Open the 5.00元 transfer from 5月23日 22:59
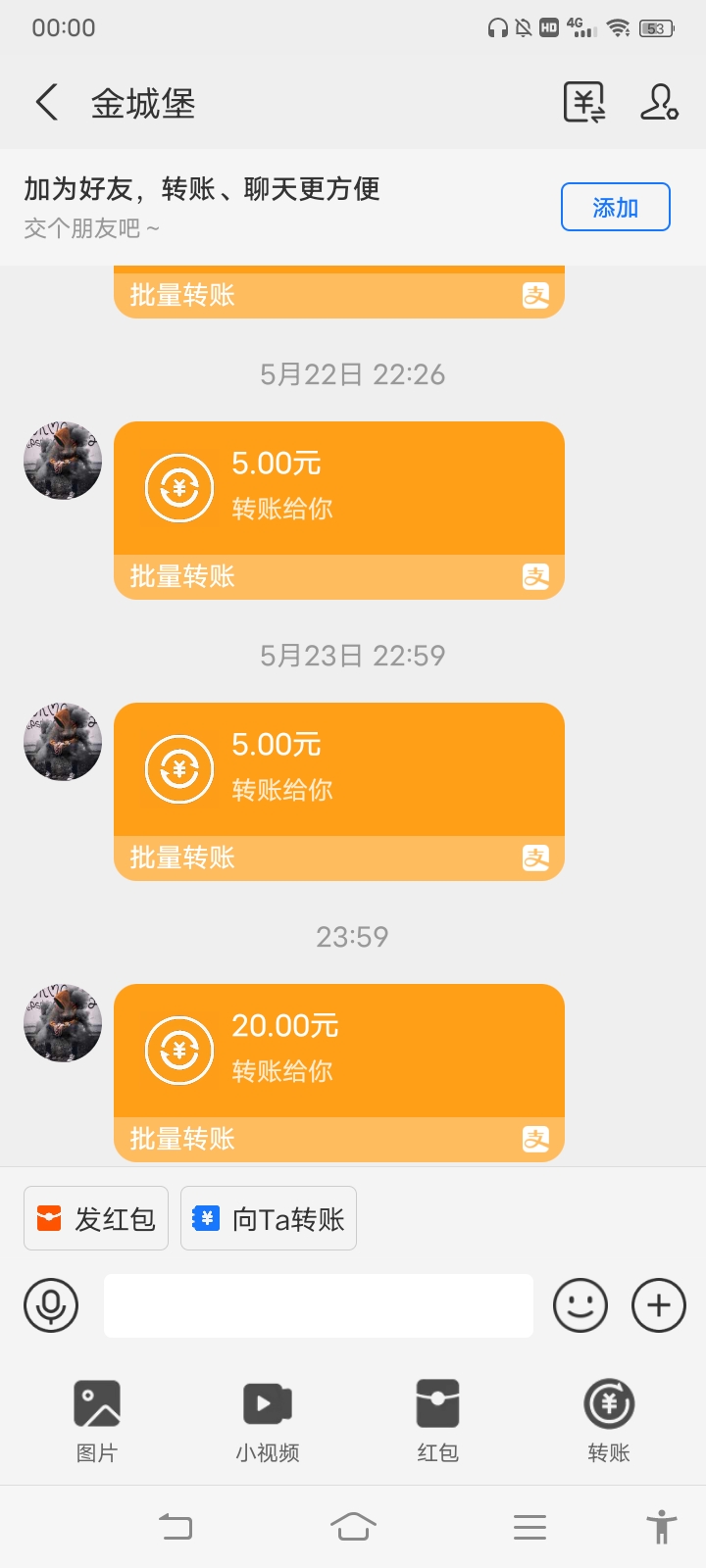Viewport: 706px width, 1568px height. 339,792
